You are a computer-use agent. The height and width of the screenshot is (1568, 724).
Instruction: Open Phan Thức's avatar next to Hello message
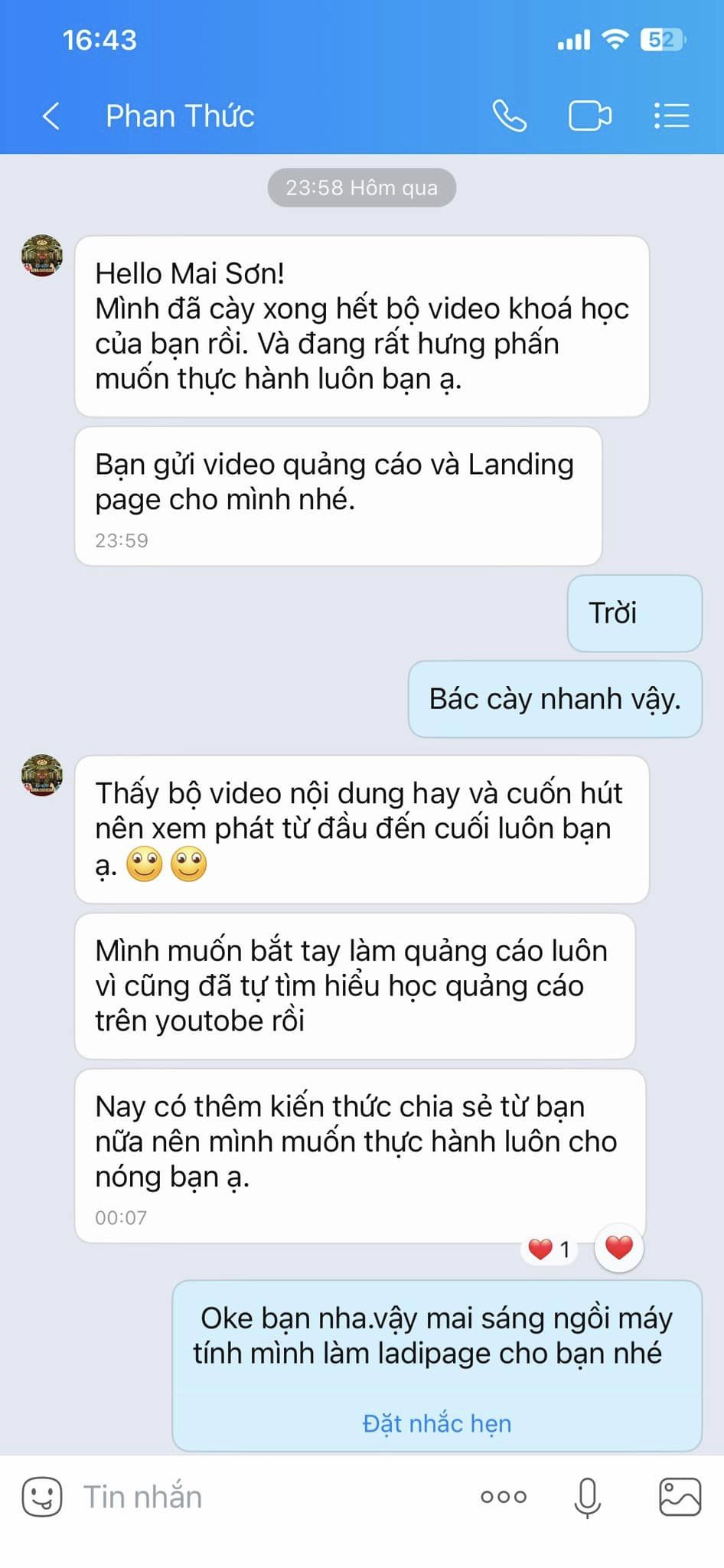coord(42,256)
